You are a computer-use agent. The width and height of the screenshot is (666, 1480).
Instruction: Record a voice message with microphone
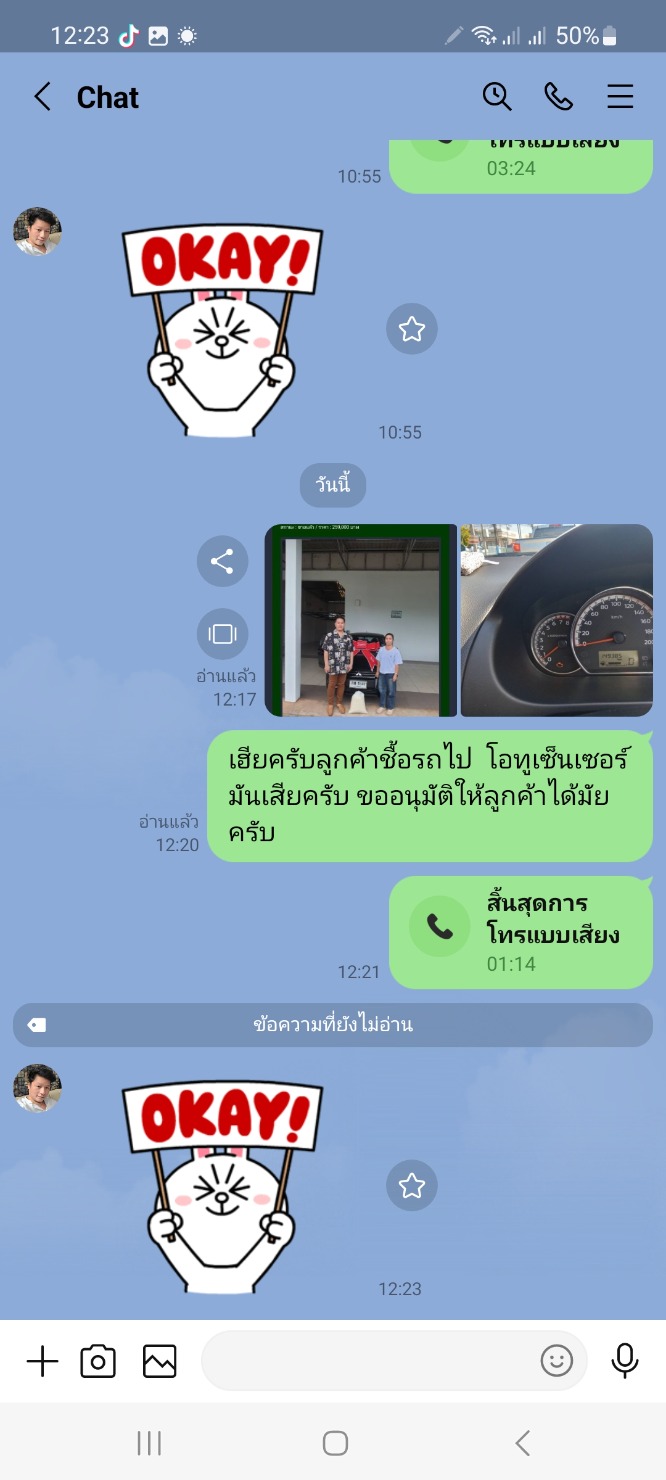coord(625,1361)
